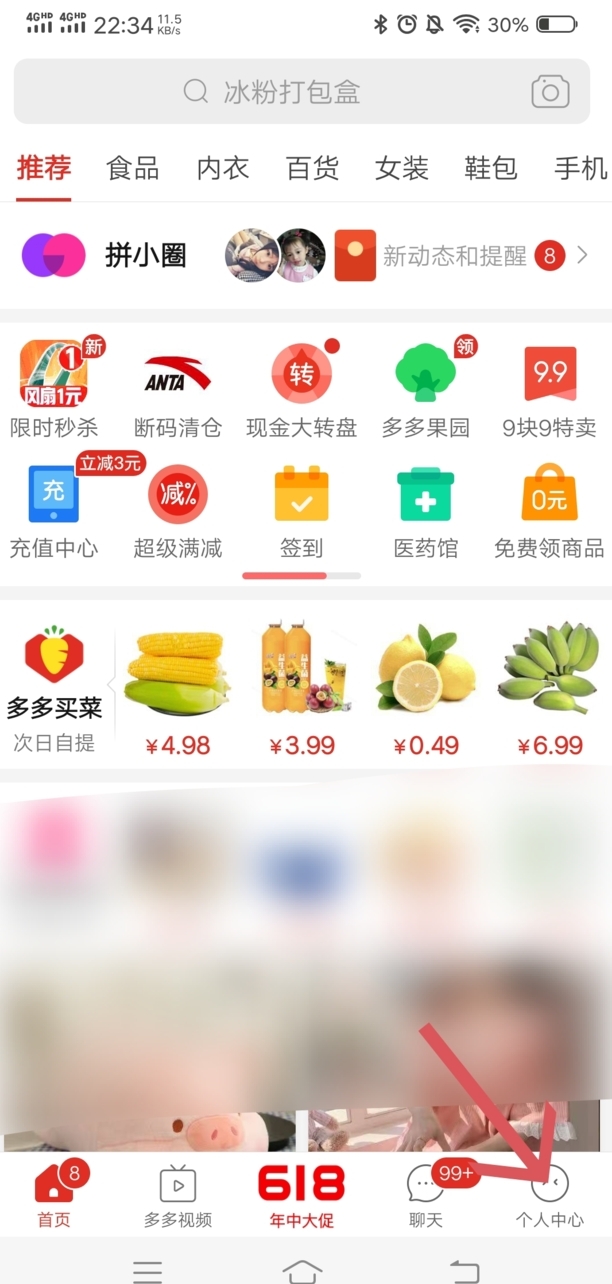The image size is (612, 1284).
Task: Open the 聊天 chat tab
Action: pos(425,1196)
